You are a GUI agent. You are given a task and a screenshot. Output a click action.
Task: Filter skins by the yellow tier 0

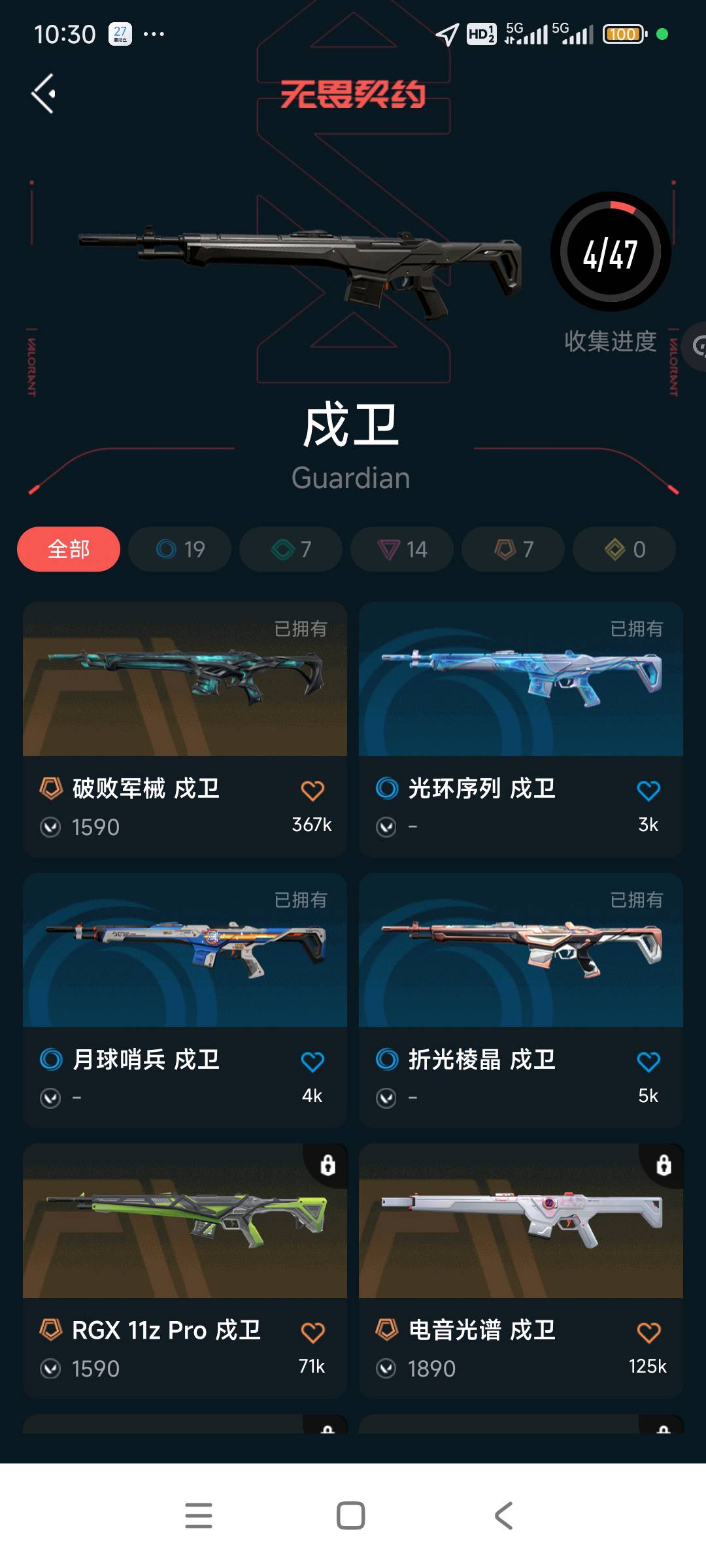(624, 549)
